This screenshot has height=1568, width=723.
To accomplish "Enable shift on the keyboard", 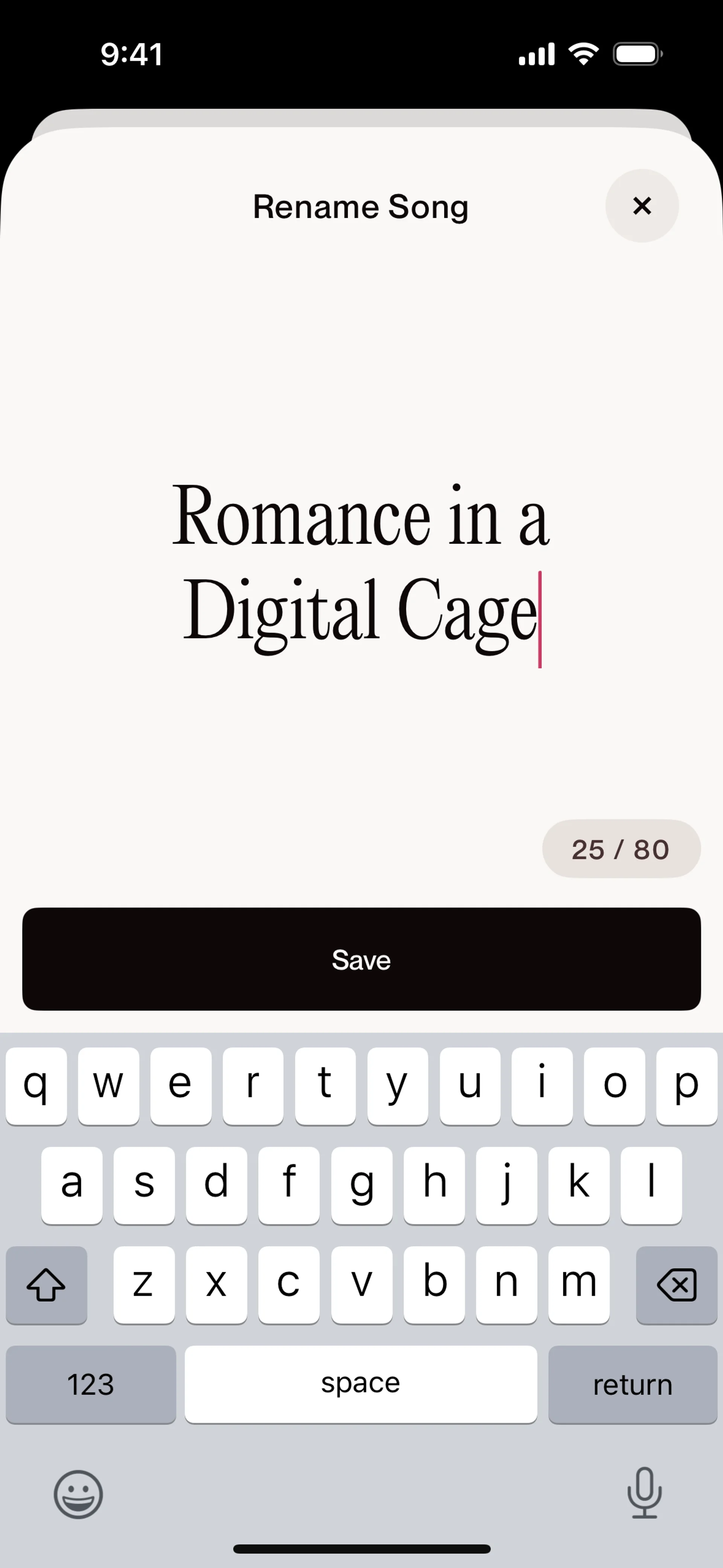I will [46, 1285].
